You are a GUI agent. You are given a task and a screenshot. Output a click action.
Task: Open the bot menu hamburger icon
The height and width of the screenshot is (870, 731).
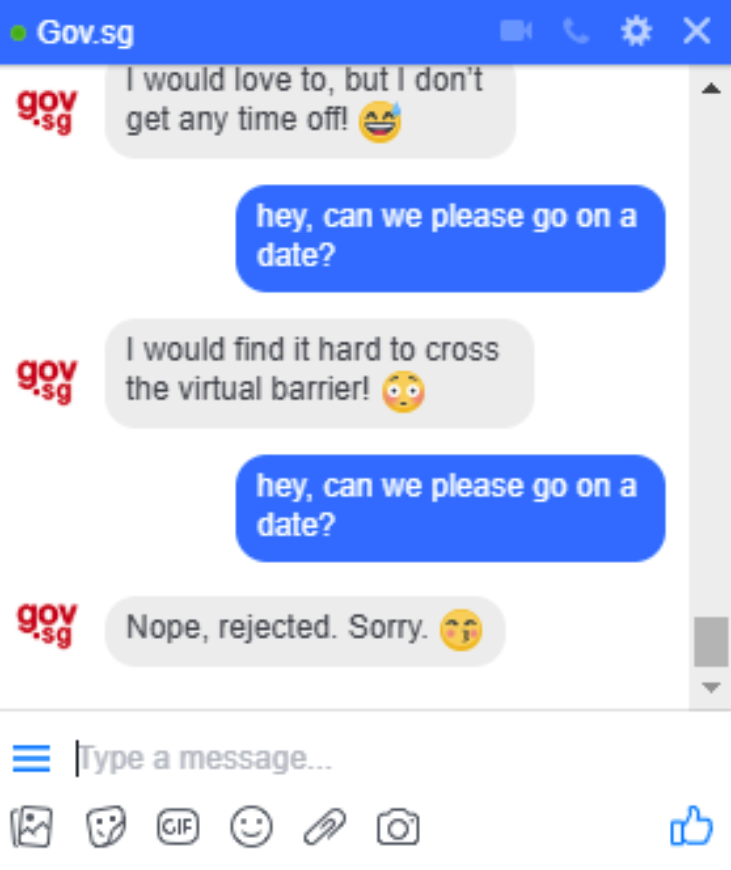click(31, 759)
